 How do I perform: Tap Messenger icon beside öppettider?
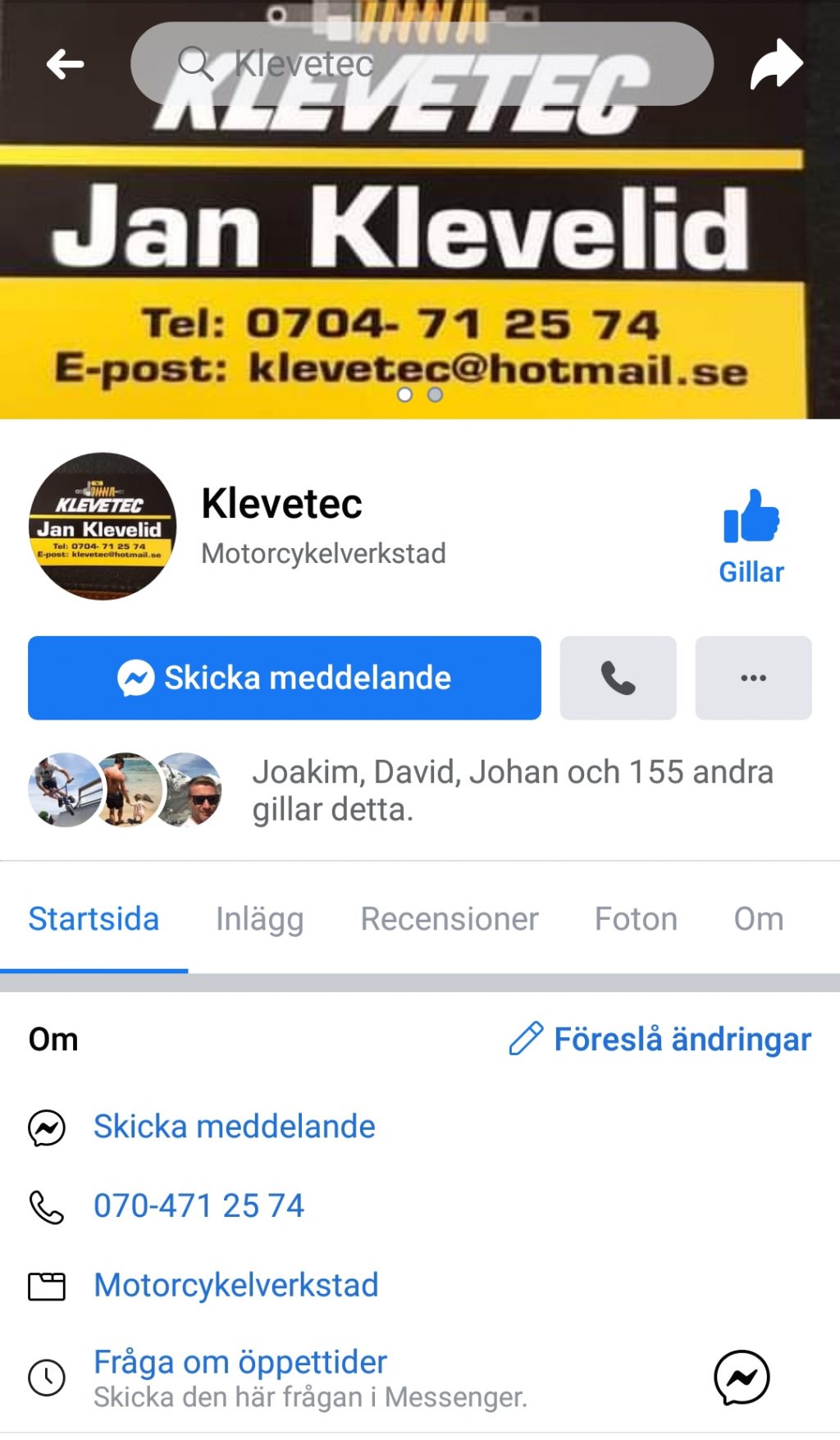(x=742, y=1377)
